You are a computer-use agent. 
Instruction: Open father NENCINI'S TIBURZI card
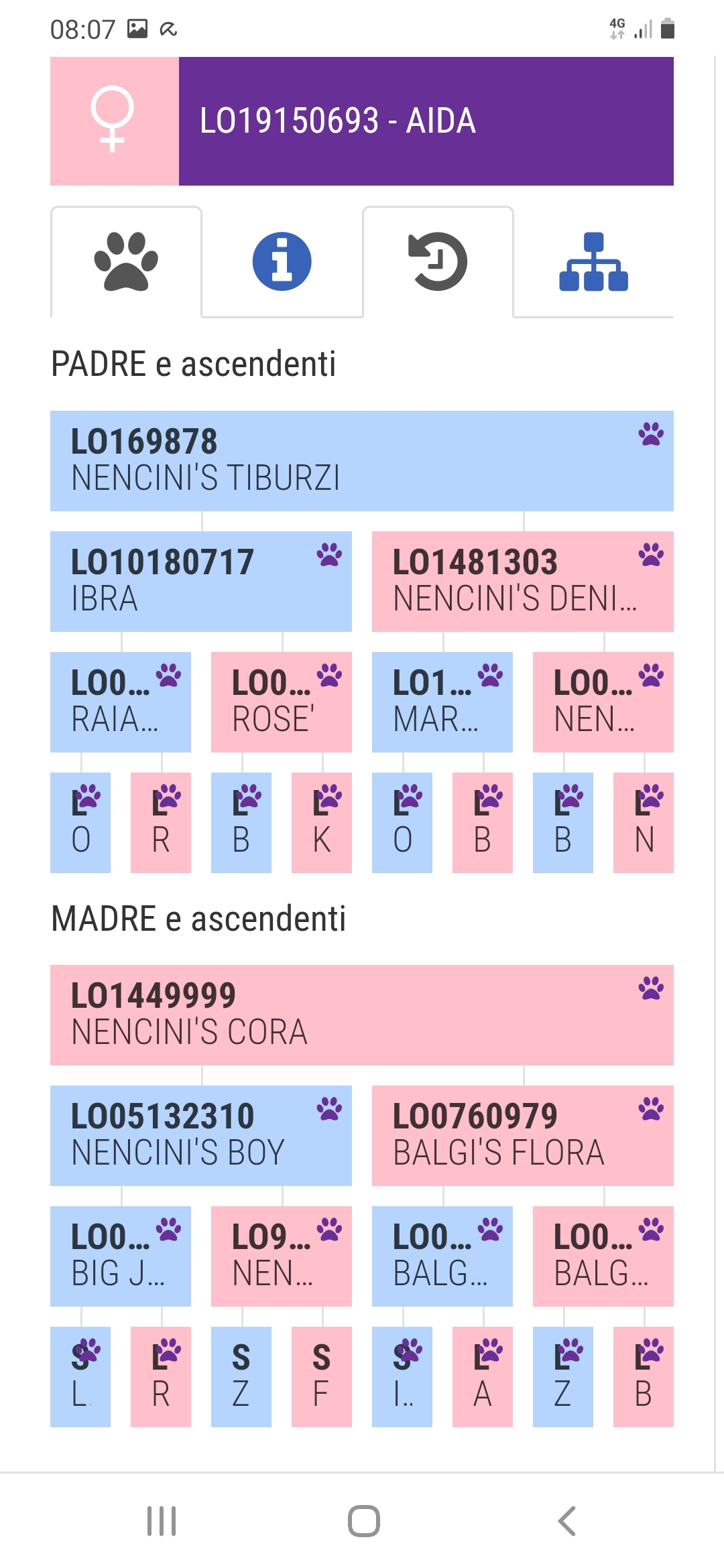click(x=362, y=461)
